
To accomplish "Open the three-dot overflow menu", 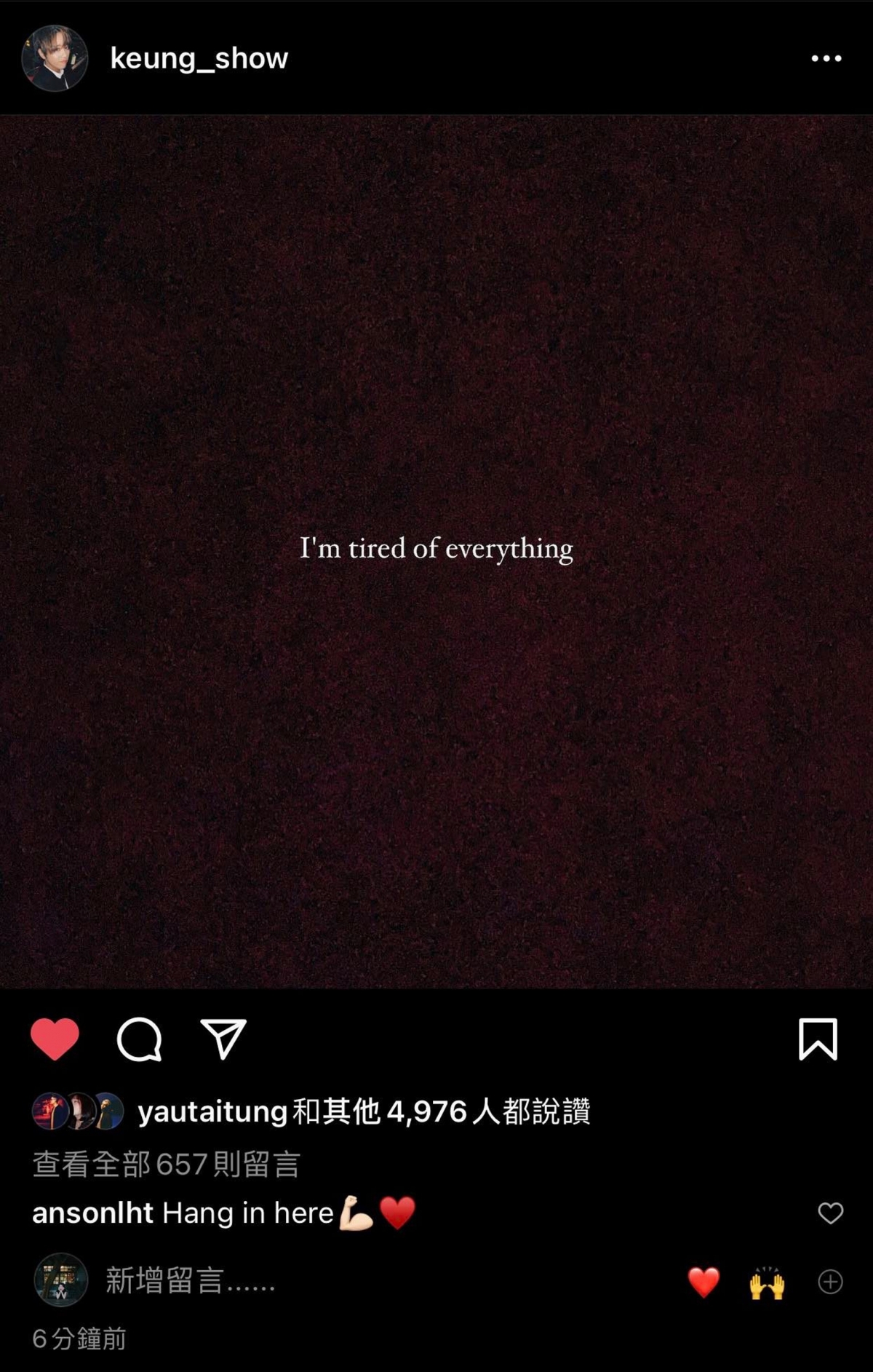I will [826, 58].
